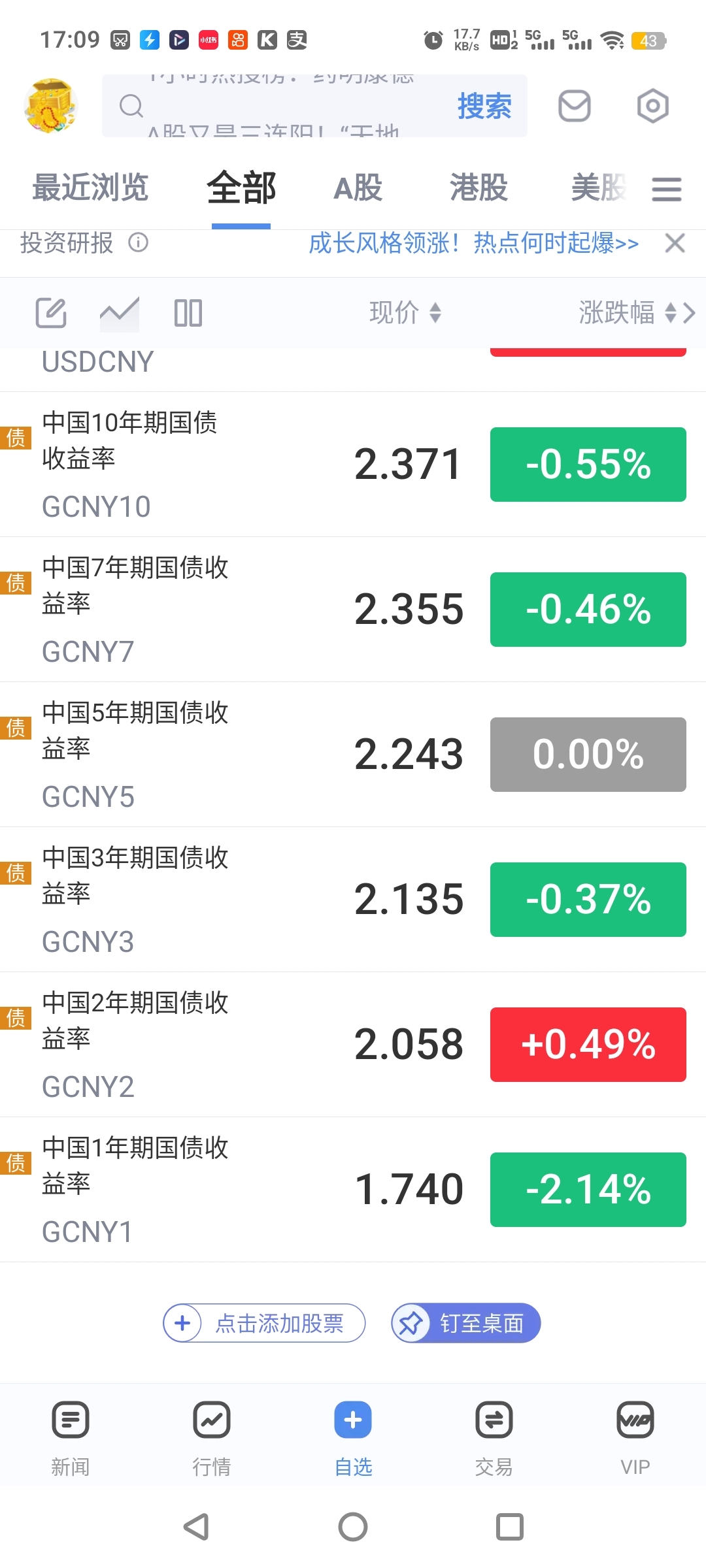
Task: Open the 港股 Hong Kong stocks tab
Action: click(x=478, y=188)
